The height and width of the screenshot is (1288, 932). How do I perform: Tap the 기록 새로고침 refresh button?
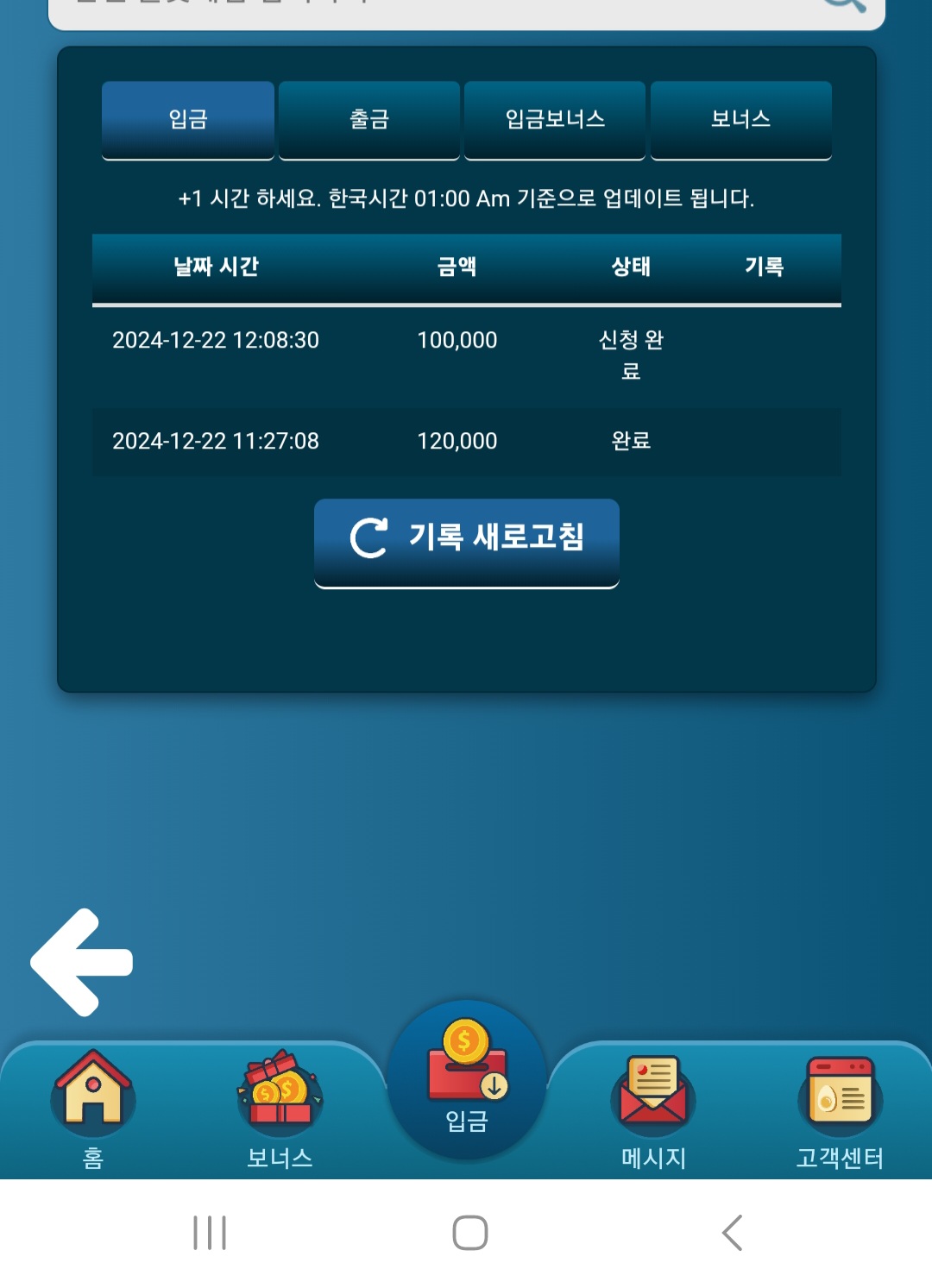[467, 538]
